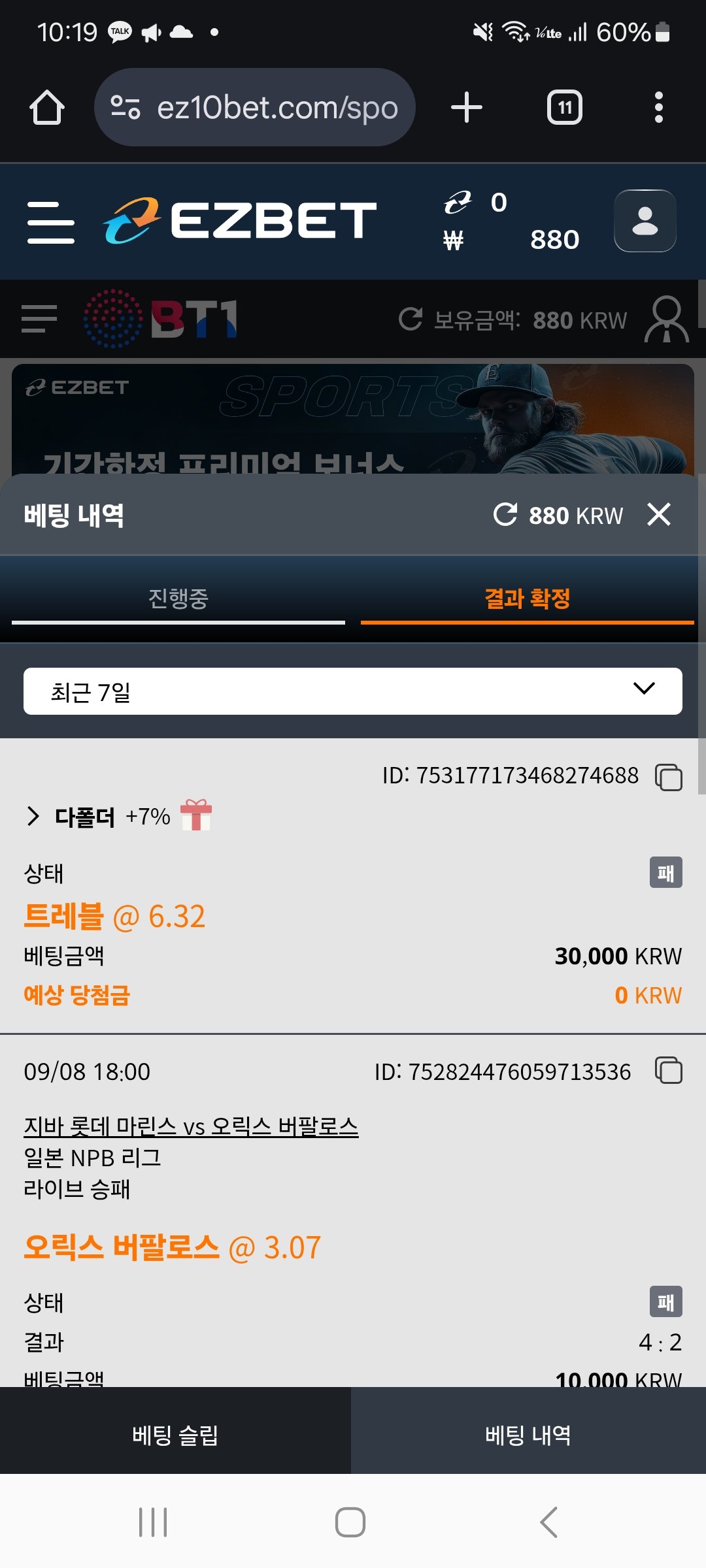Copy bet ID 752824476059713536
Screen dimensions: 706x1568
[x=668, y=1071]
